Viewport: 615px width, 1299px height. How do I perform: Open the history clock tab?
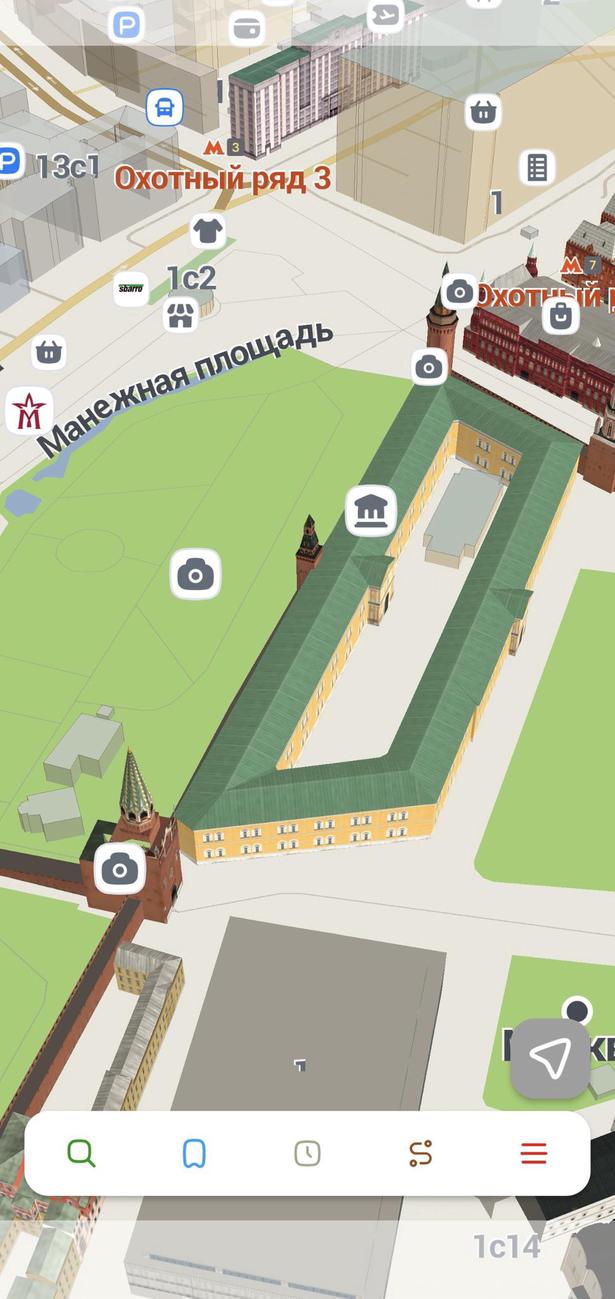307,1154
